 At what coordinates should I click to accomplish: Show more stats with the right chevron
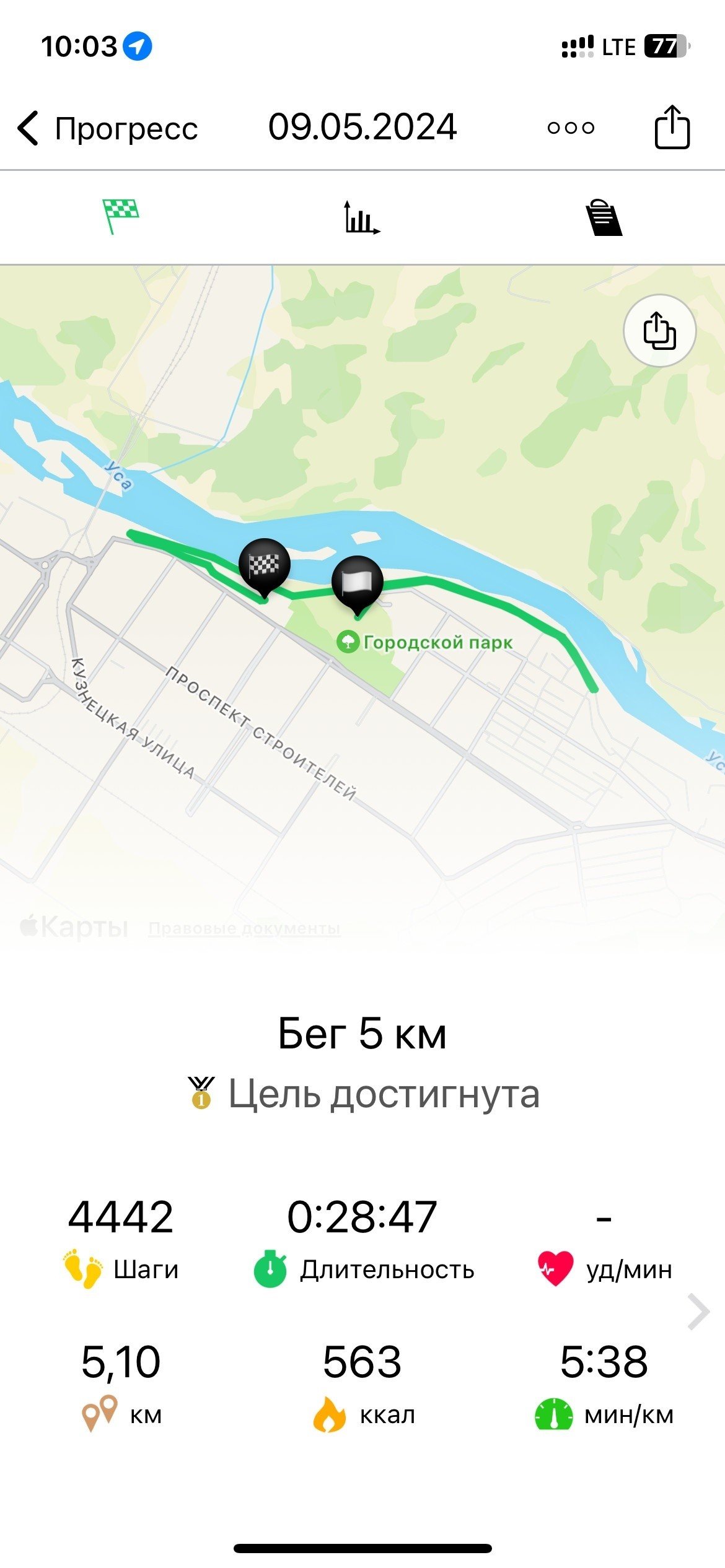coord(698,1312)
